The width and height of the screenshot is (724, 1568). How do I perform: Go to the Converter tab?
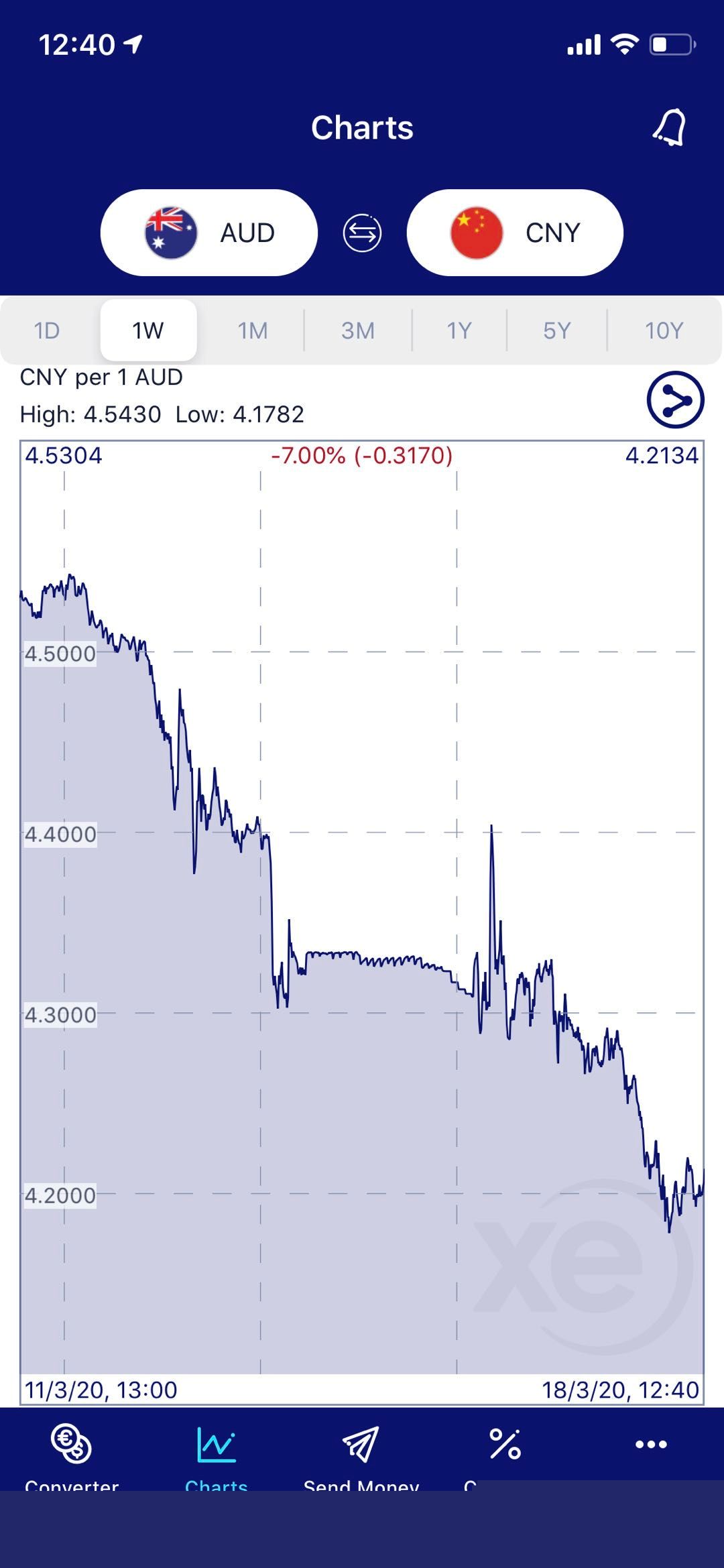pyautogui.click(x=72, y=1453)
